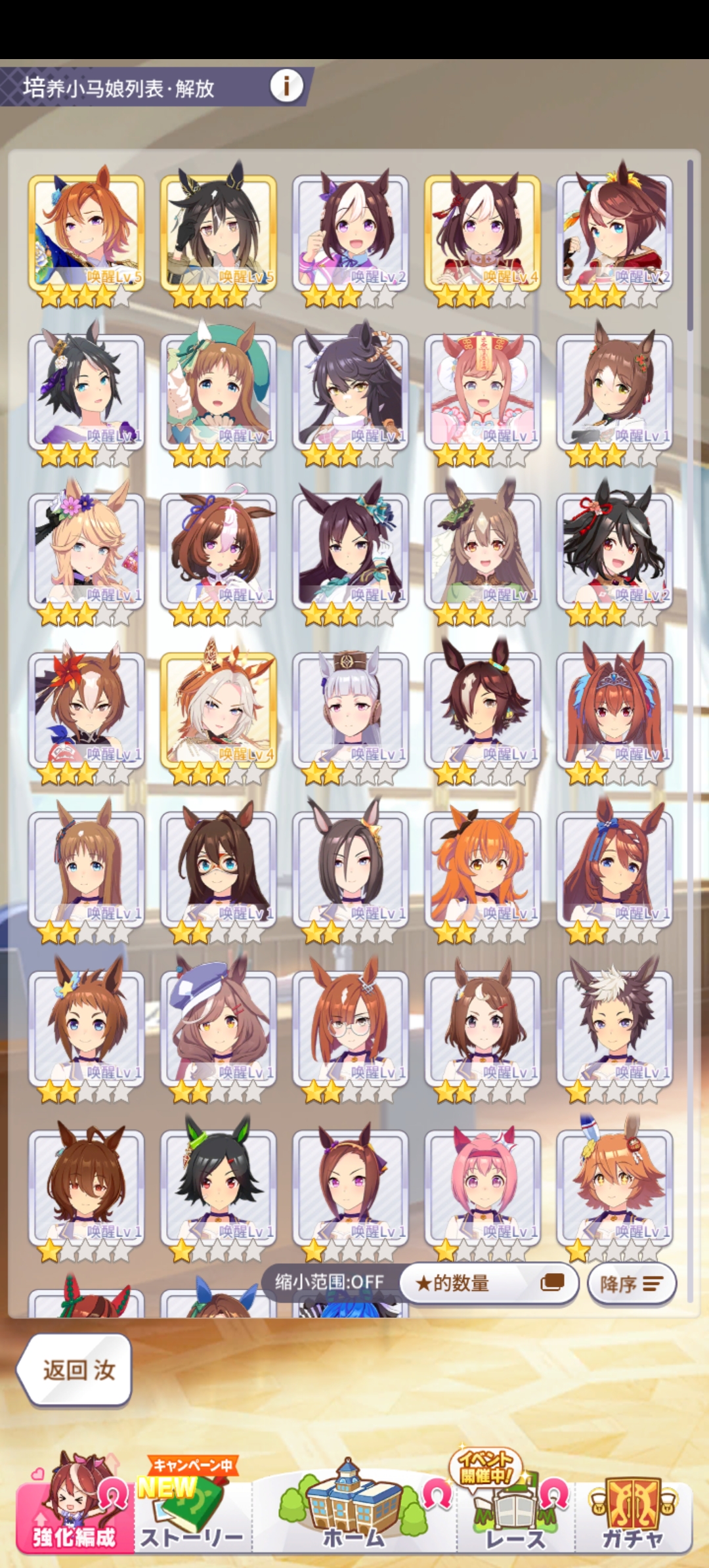Open the silver-haired character with a brown hat
This screenshot has width=709, height=1568.
[350, 710]
